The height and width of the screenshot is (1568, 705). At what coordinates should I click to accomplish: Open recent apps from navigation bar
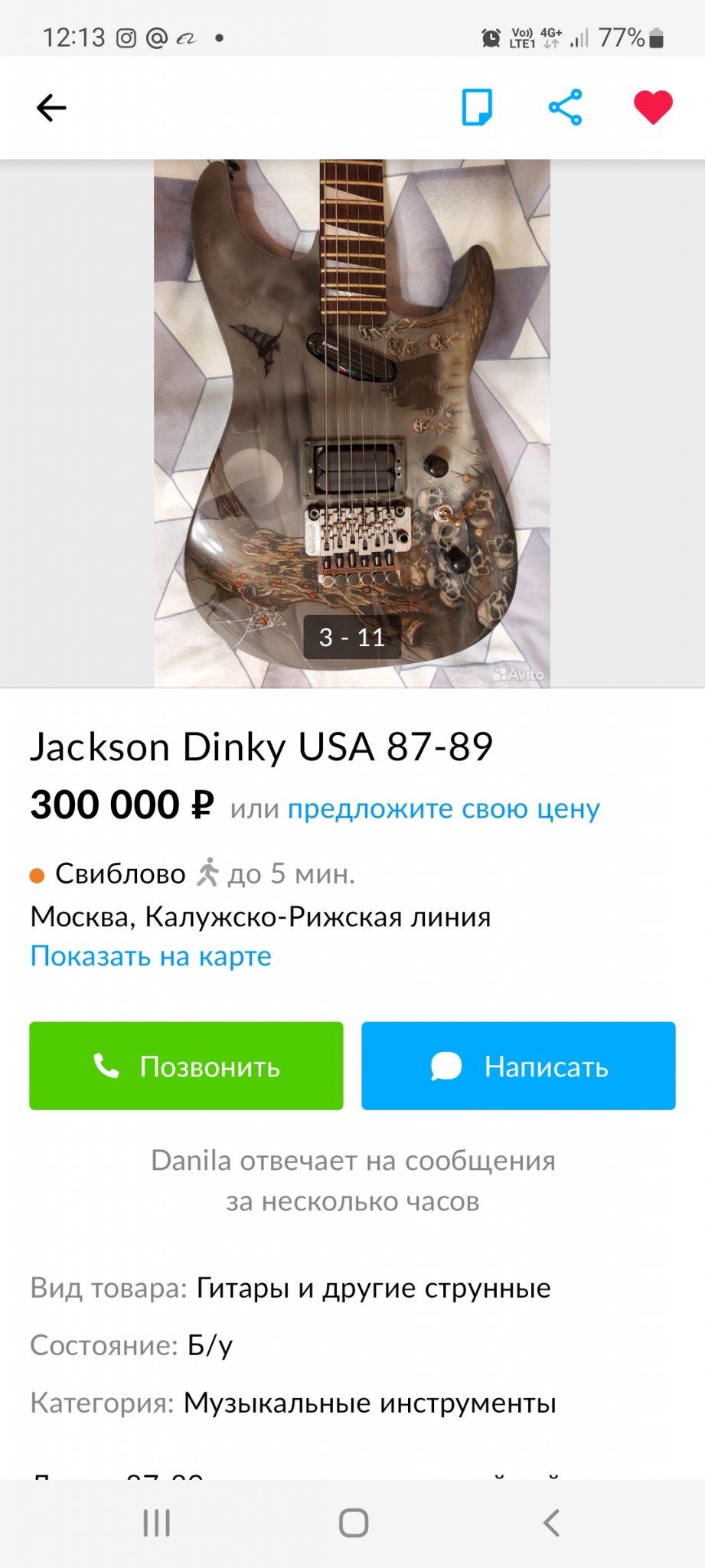pos(157,1523)
